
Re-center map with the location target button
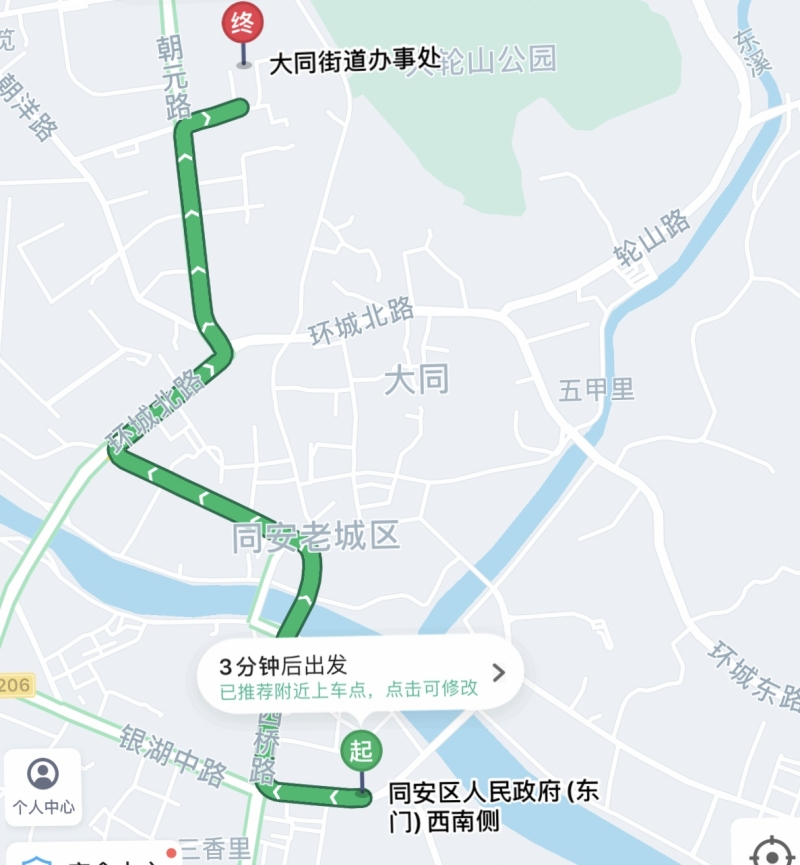(772, 850)
